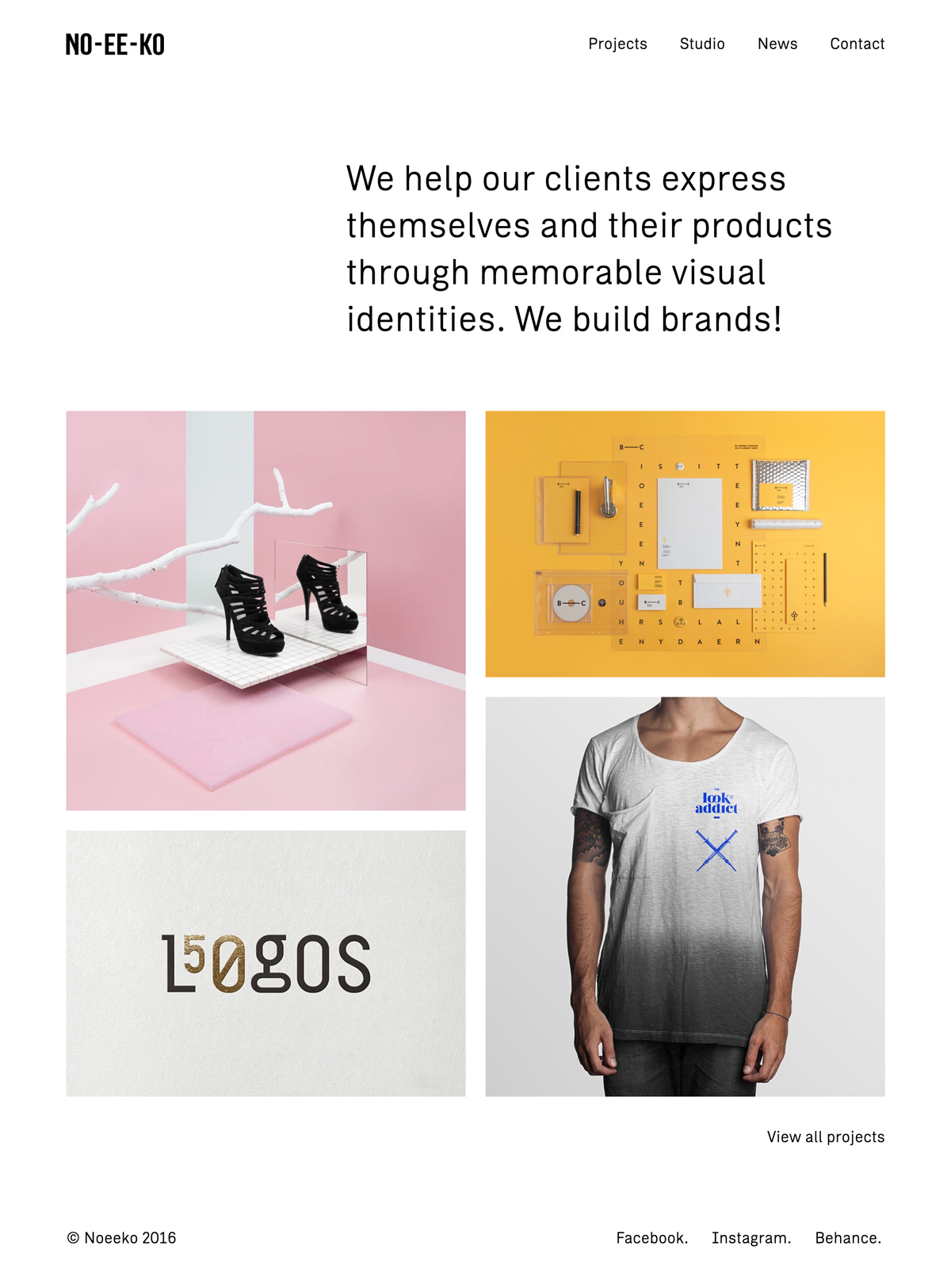
Task: Open the yellow stationery branding project
Action: pyautogui.click(x=685, y=544)
